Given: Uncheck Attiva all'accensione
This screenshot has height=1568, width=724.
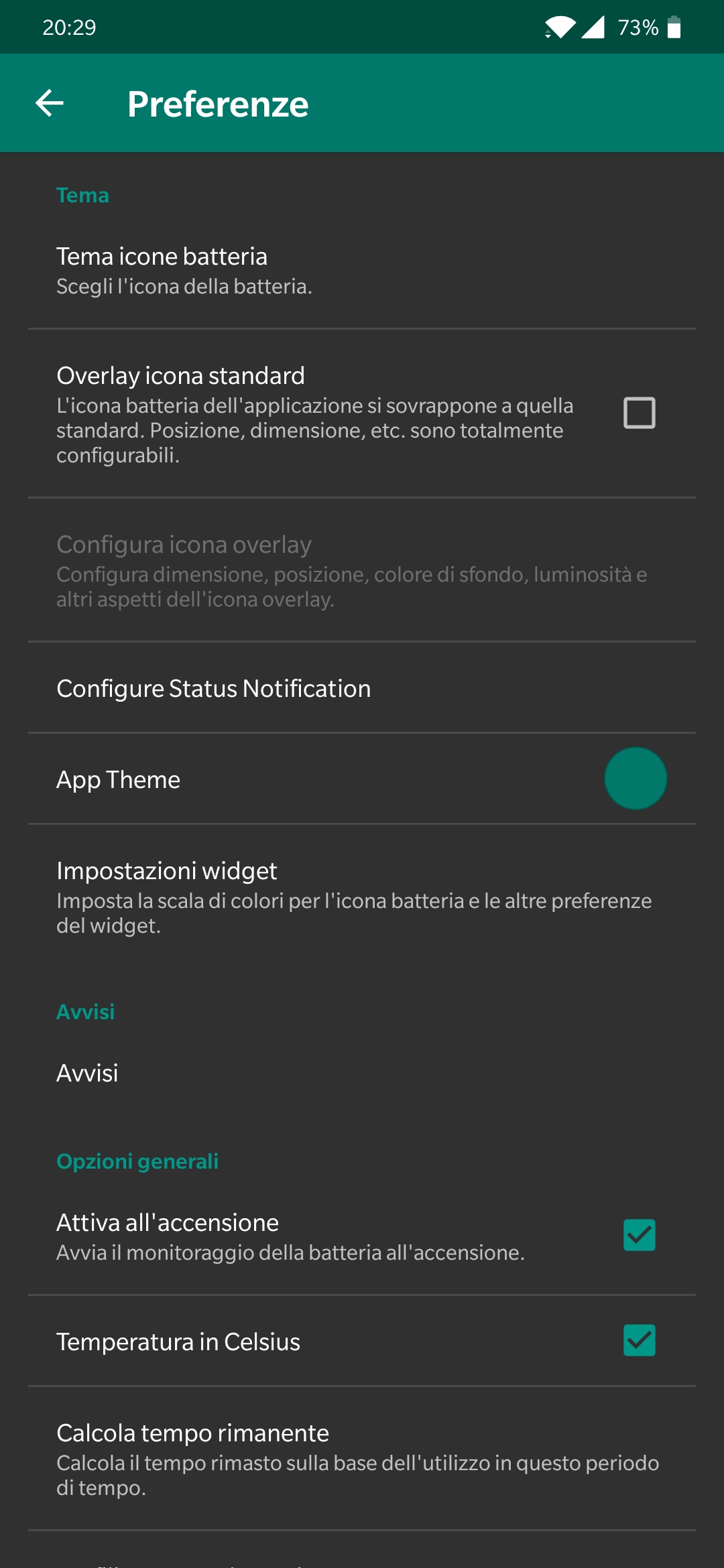Looking at the screenshot, I should coord(639,1235).
